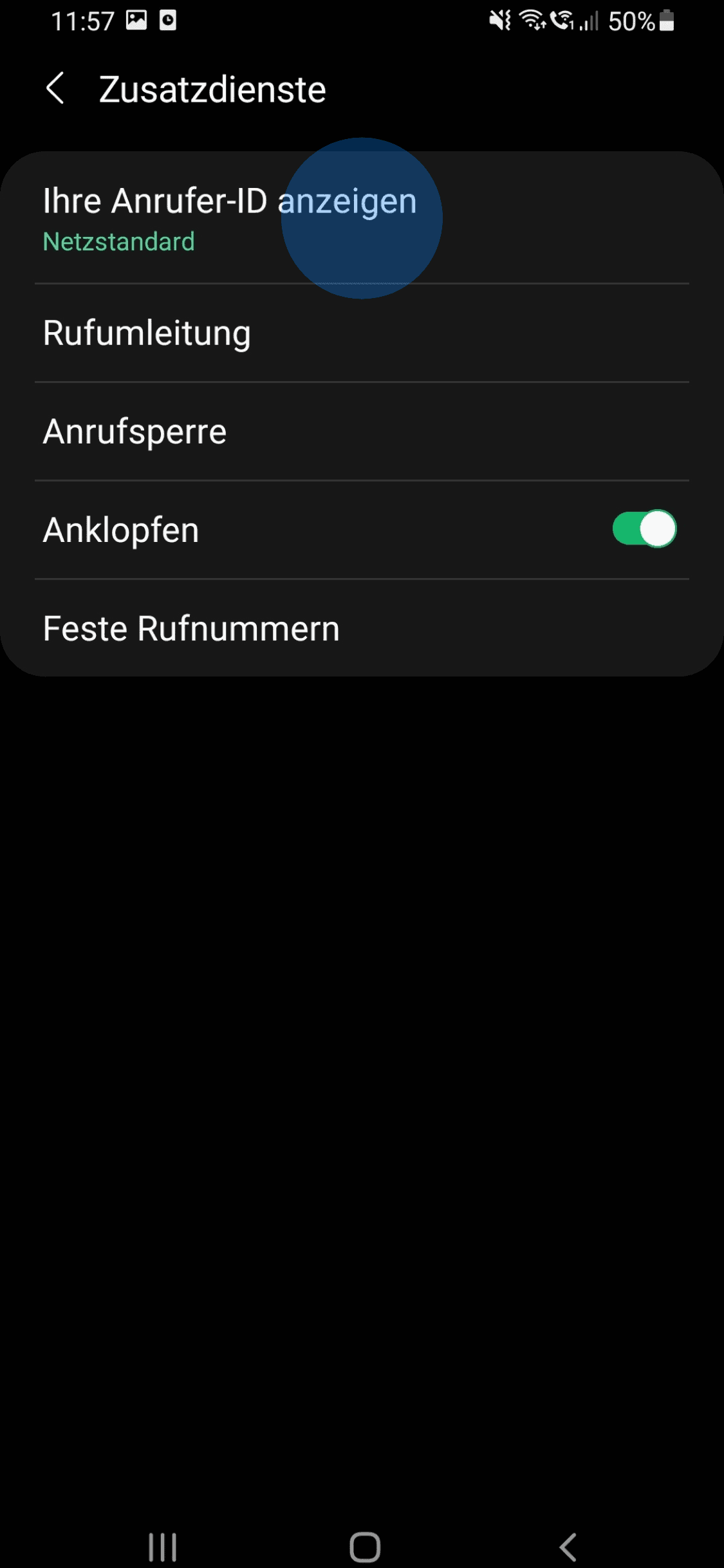Tap the screenshot notification icon
Viewport: 724px width, 1568px height.
click(x=169, y=19)
